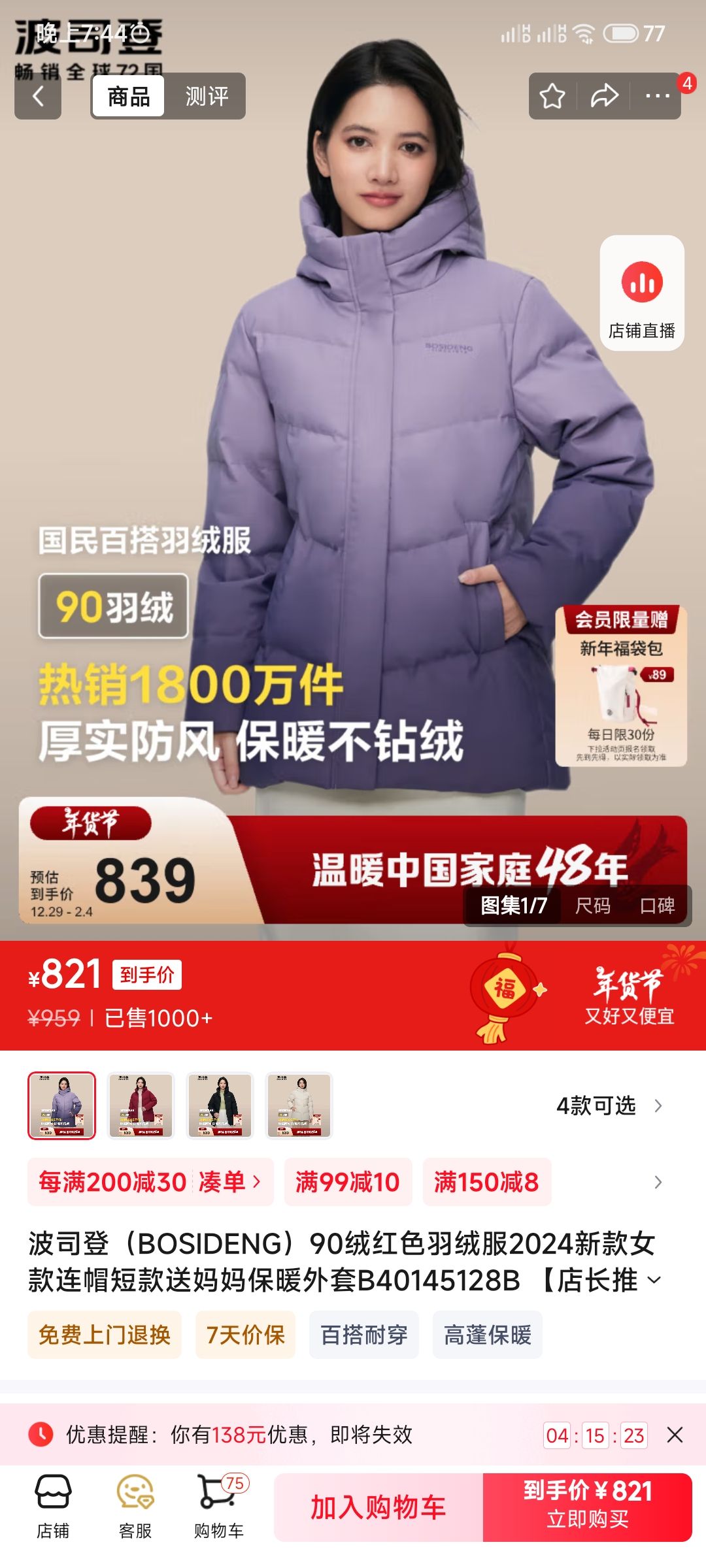Add this product to favorites with the star

click(552, 96)
